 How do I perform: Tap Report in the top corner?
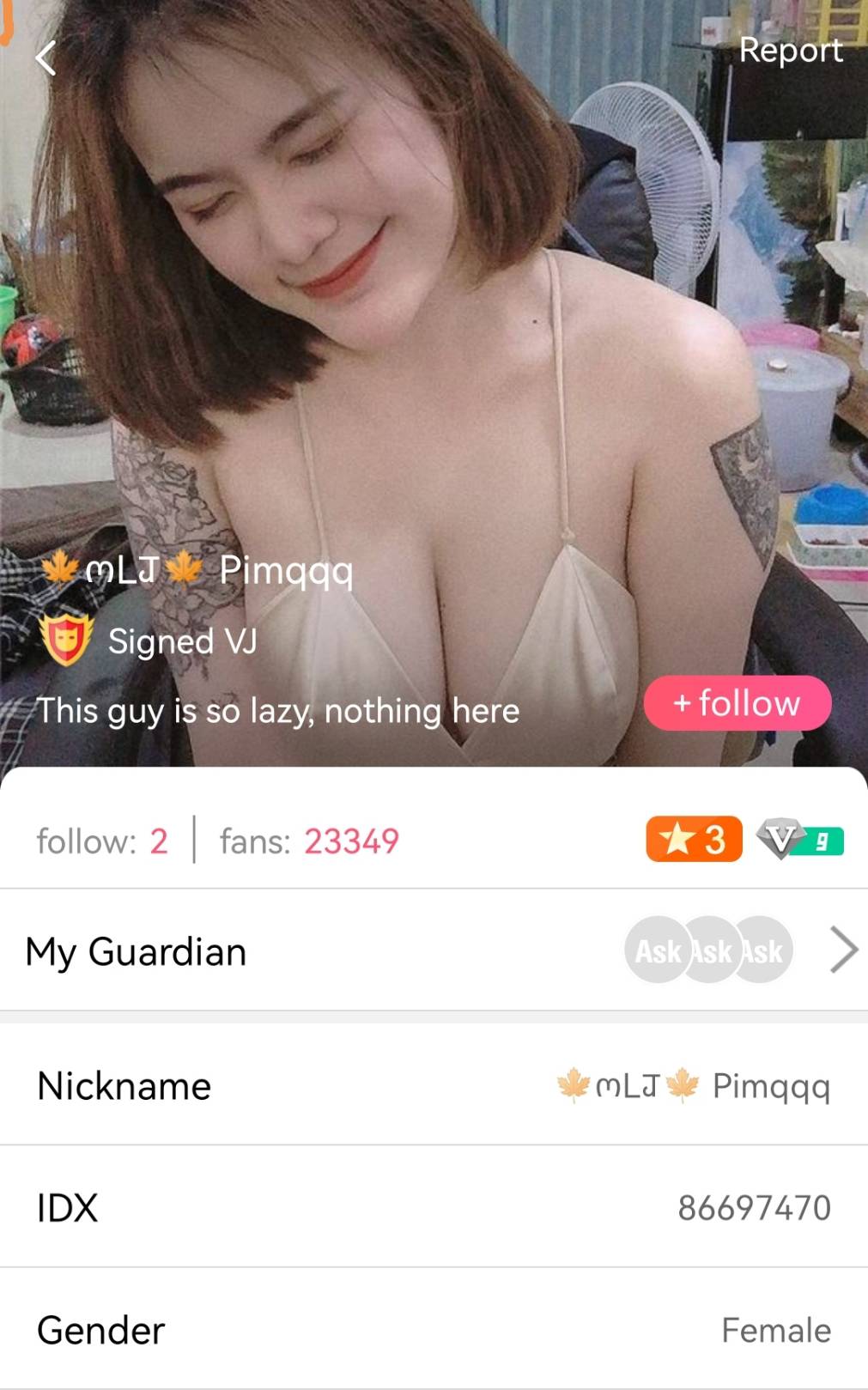790,50
